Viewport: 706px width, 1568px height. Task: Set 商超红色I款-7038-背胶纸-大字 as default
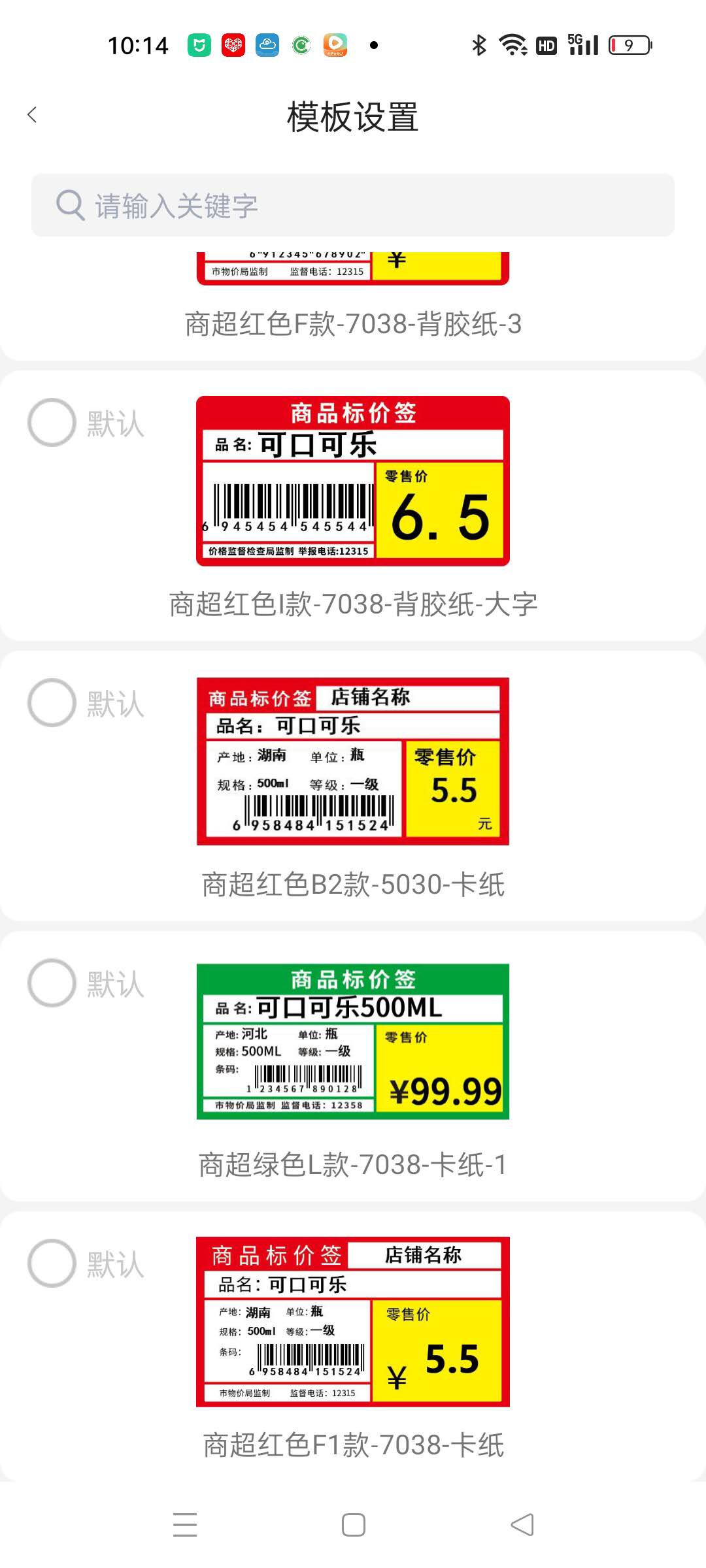[x=52, y=423]
